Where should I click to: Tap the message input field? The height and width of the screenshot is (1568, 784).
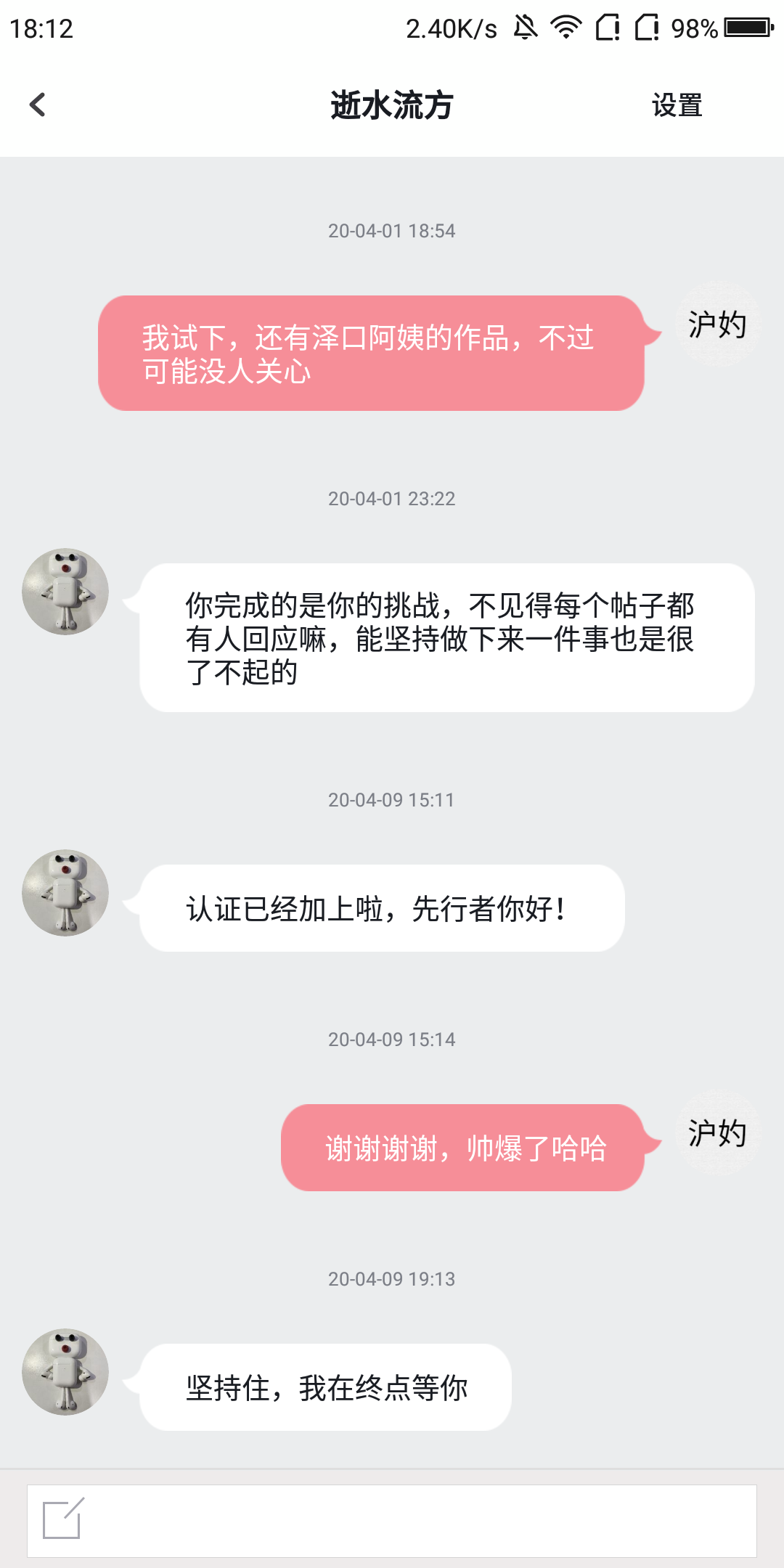[392, 1520]
